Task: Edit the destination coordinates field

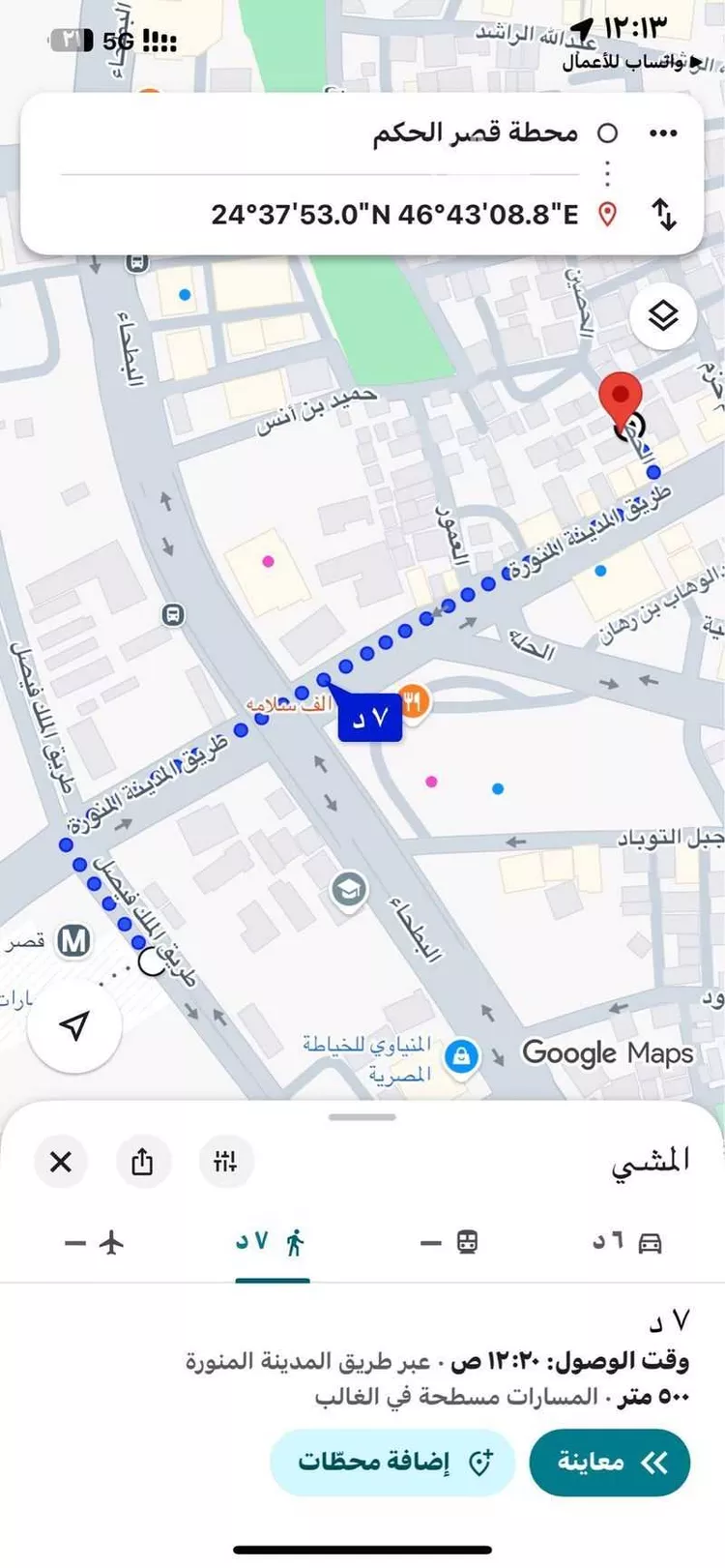Action: 394,214
